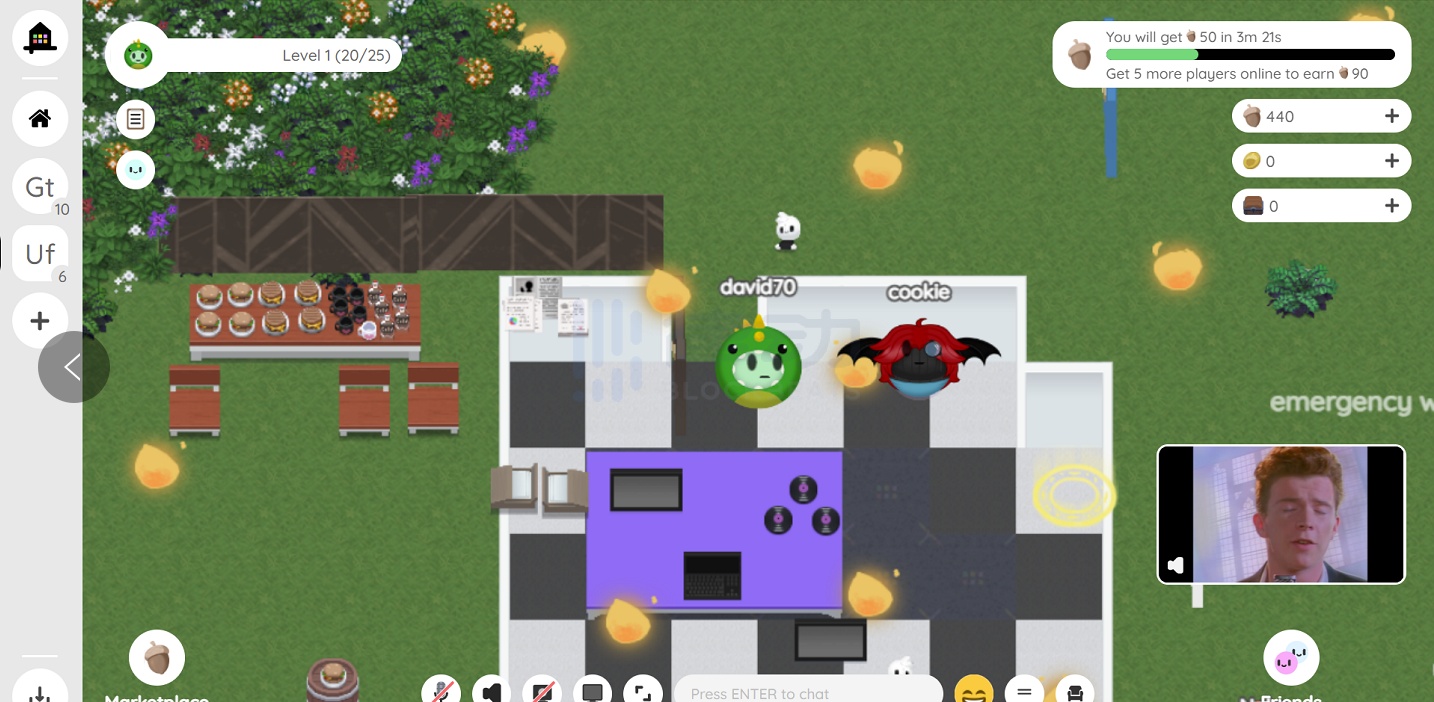This screenshot has height=702, width=1434.
Task: Go to the home space
Action: click(40, 118)
